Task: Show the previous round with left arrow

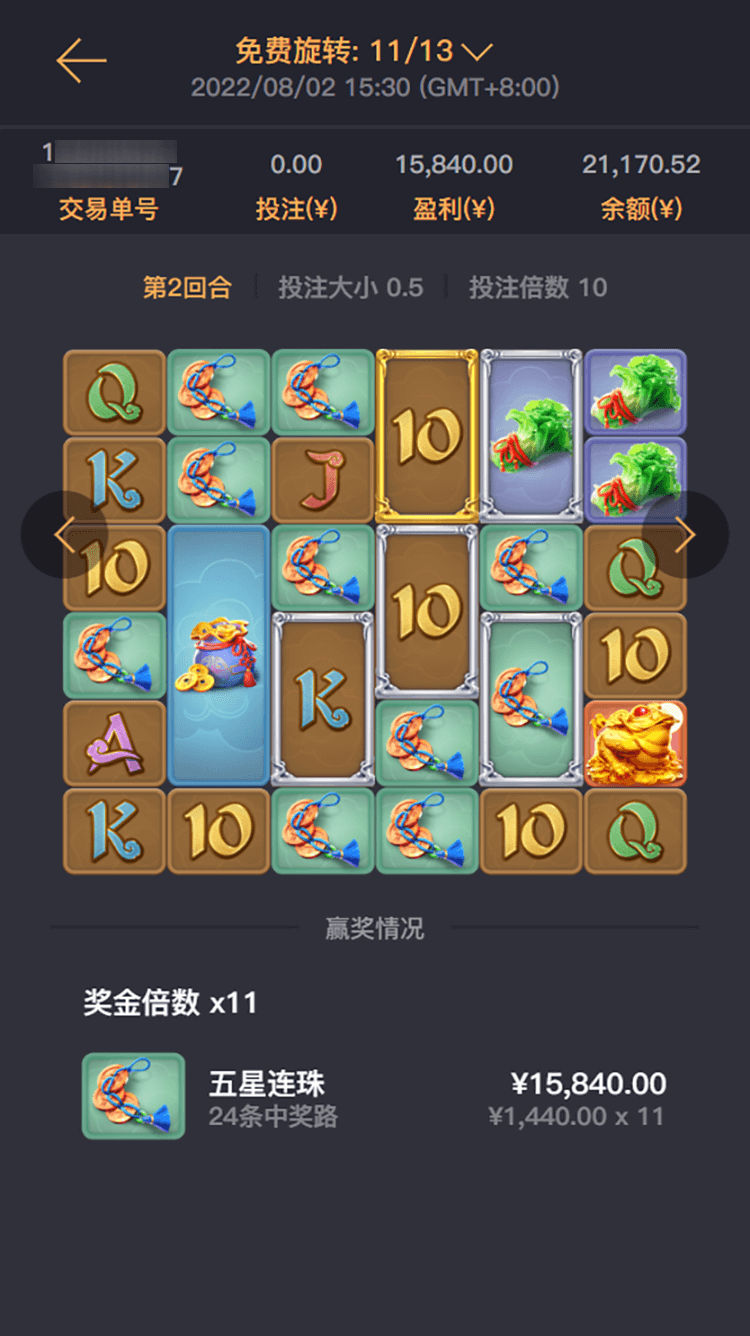Action: click(x=63, y=535)
